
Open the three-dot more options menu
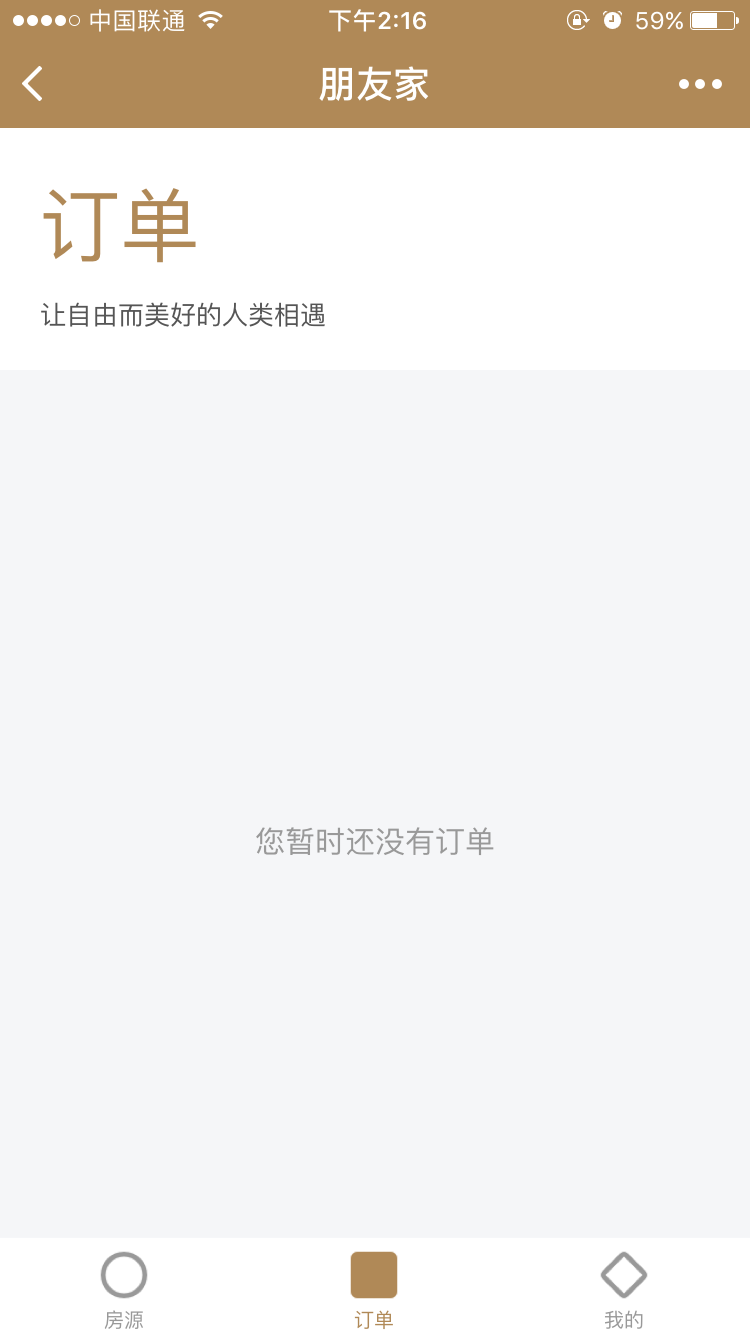coord(700,84)
